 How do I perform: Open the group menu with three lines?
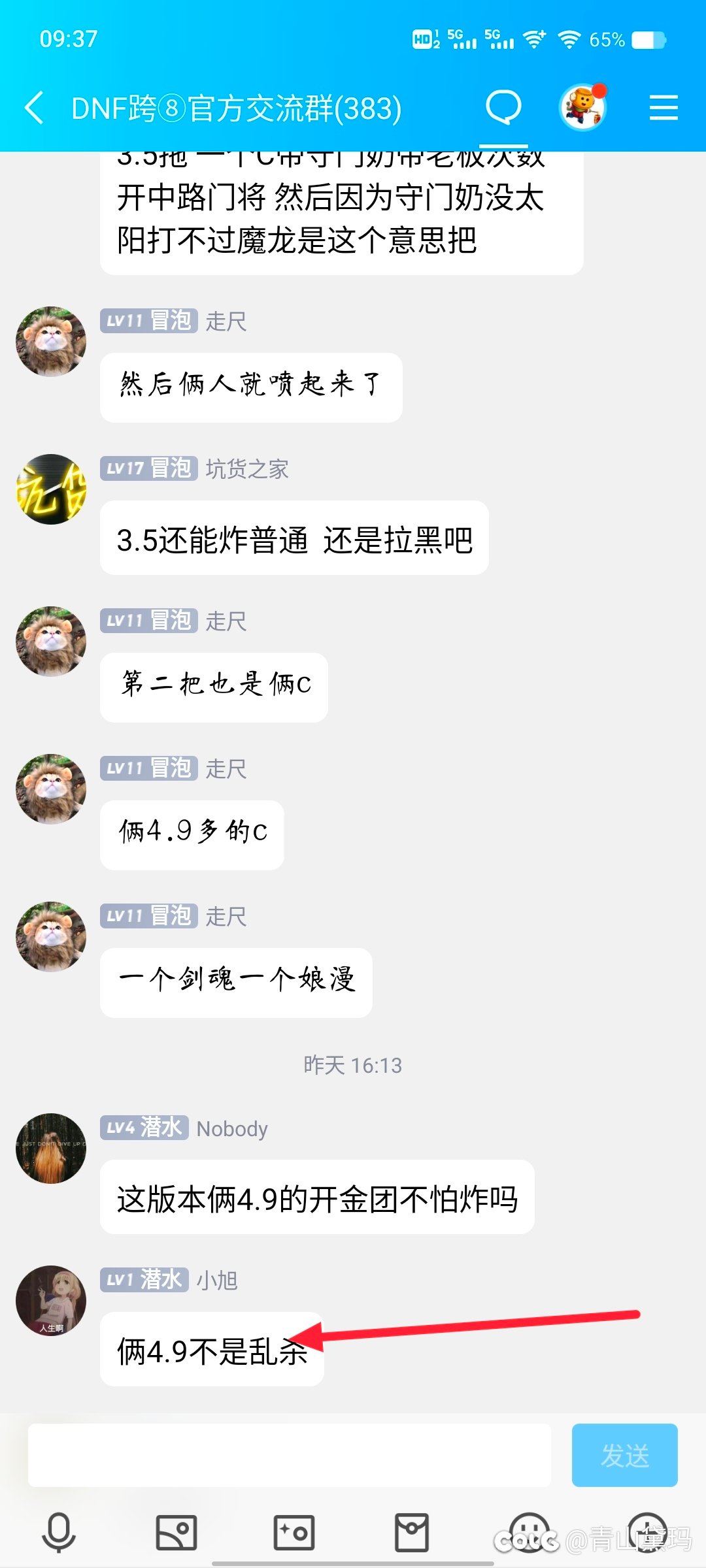tap(664, 108)
